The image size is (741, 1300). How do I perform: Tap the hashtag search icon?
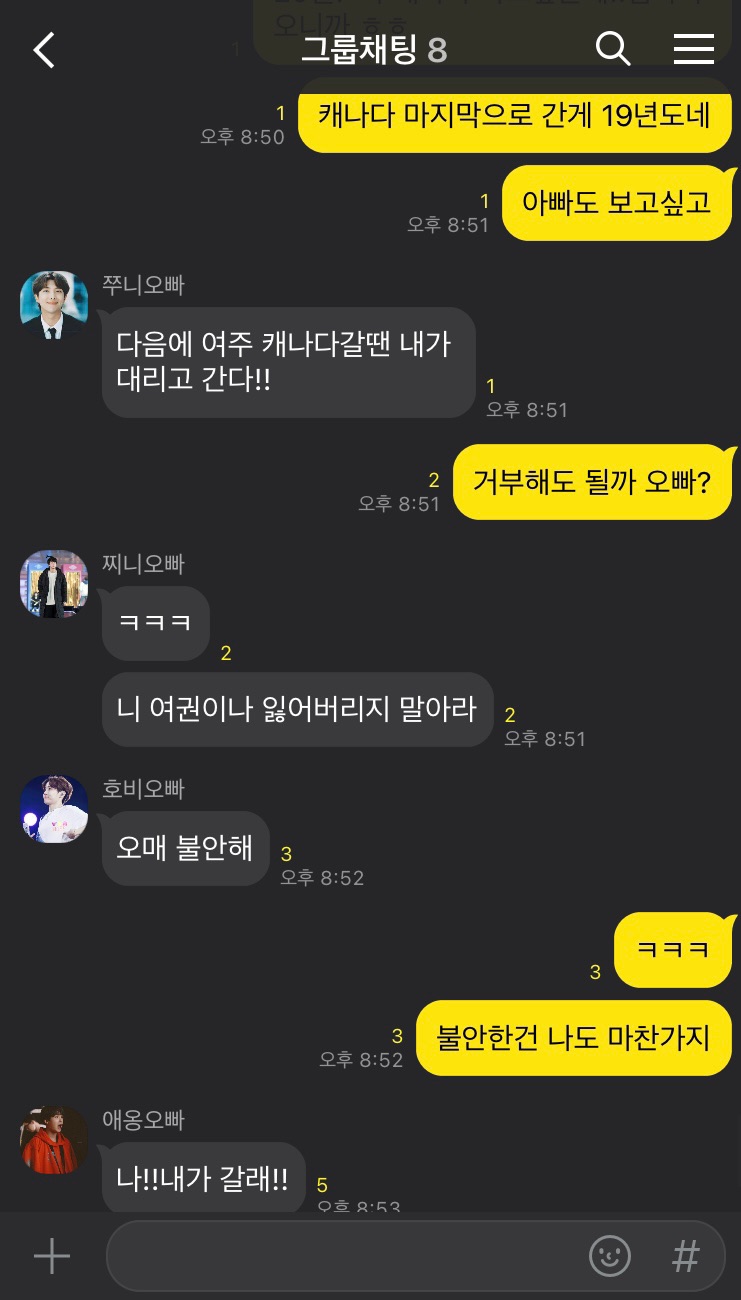coord(685,1256)
